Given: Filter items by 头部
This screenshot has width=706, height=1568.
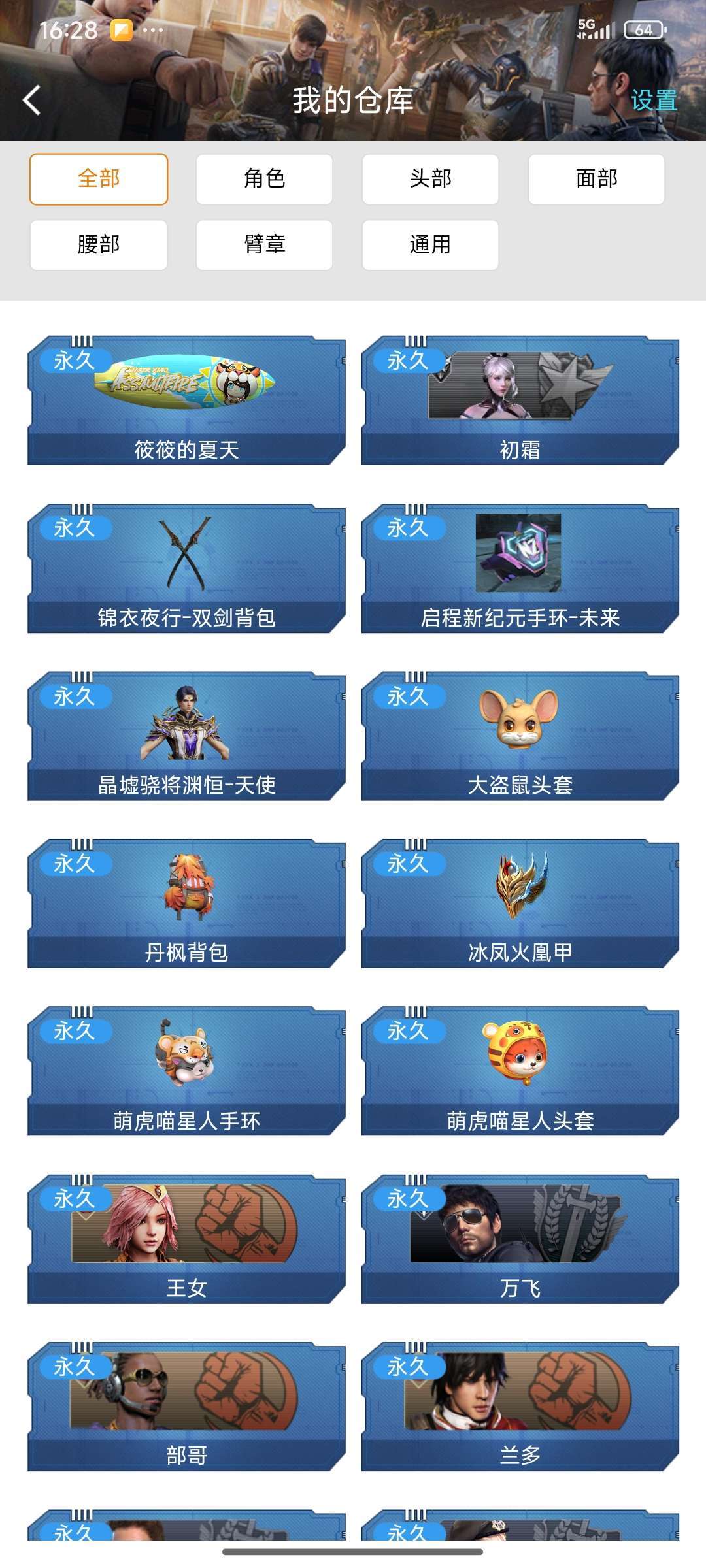Looking at the screenshot, I should tap(430, 179).
